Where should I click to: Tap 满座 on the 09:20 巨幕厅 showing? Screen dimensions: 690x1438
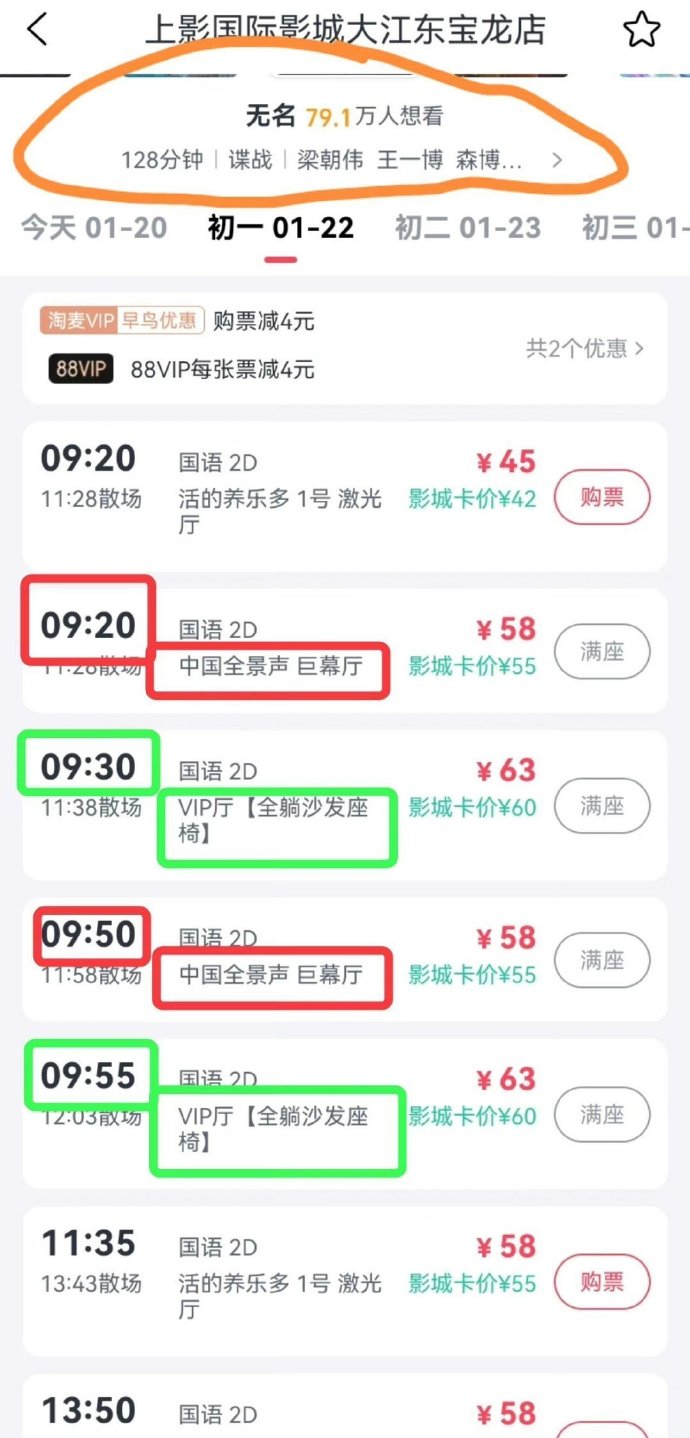[x=602, y=651]
